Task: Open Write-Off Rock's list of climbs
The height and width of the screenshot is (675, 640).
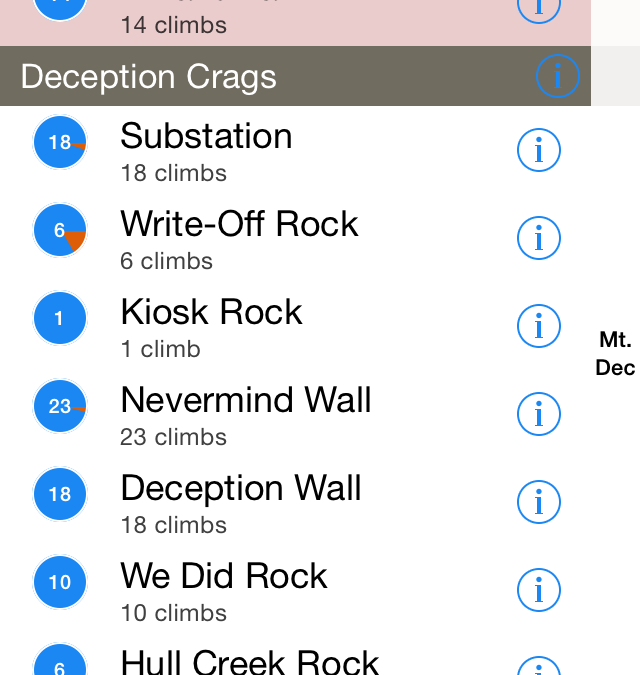Action: point(239,238)
